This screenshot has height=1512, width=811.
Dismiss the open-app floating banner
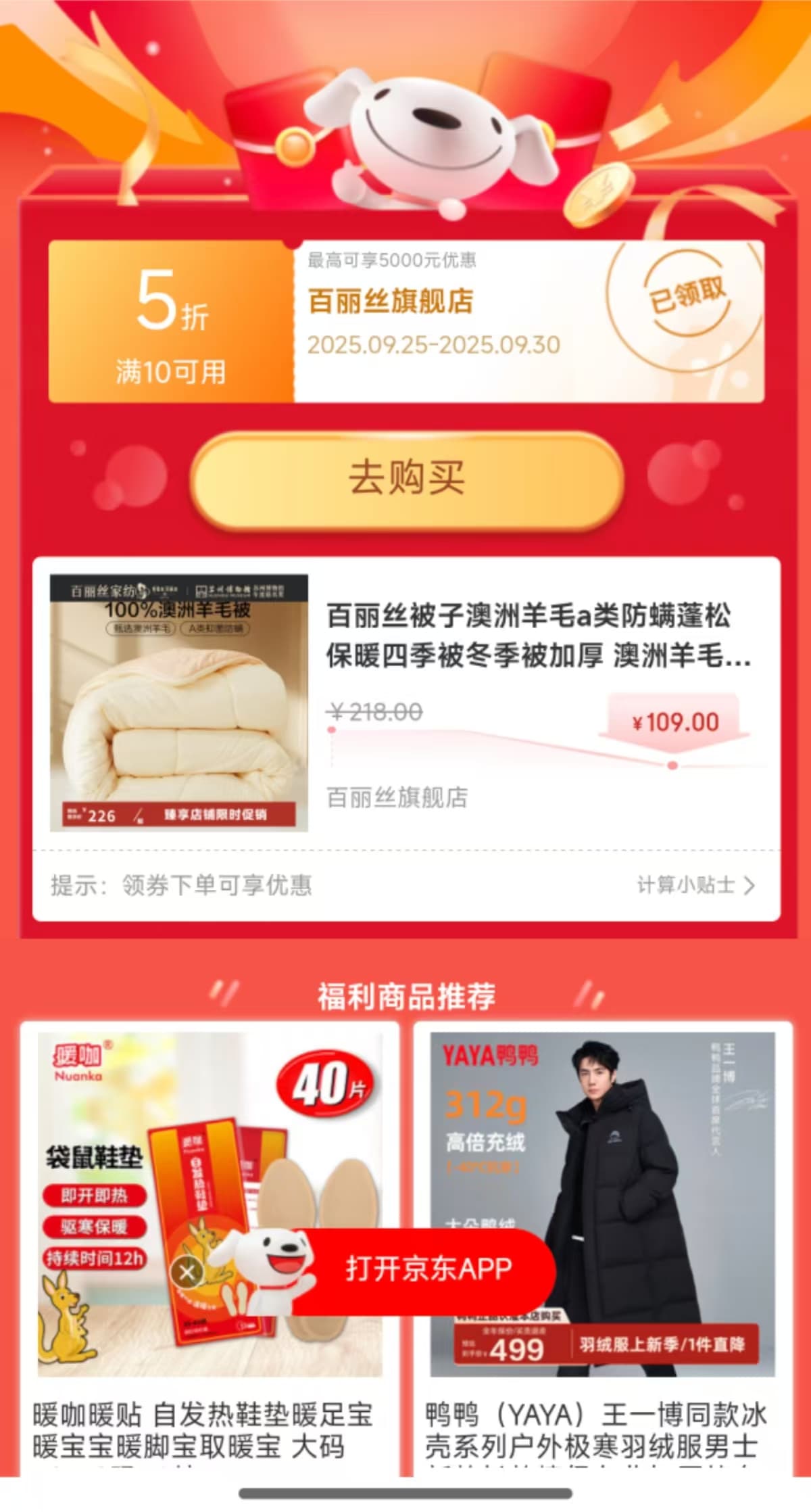187,1273
